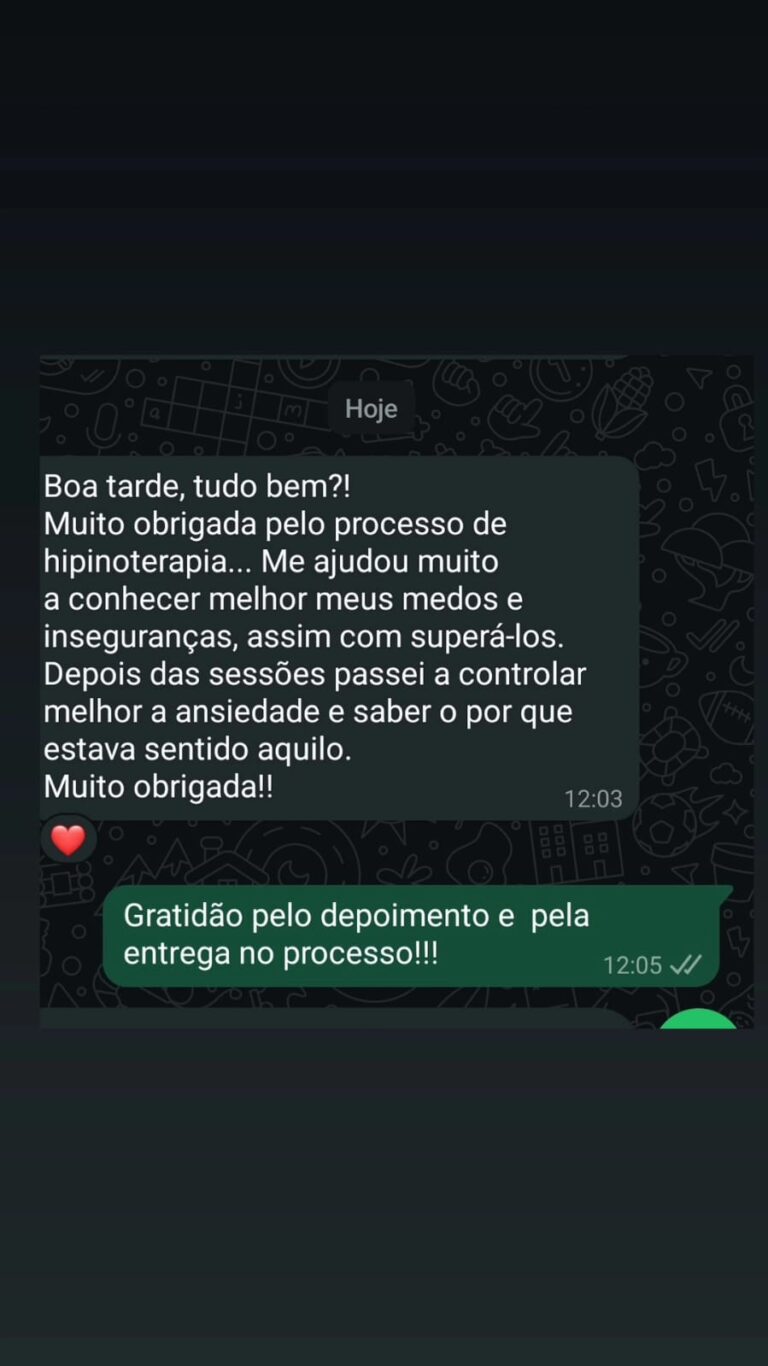The image size is (768, 1366).
Task: Click the football doodle near the right edge
Action: click(x=727, y=714)
